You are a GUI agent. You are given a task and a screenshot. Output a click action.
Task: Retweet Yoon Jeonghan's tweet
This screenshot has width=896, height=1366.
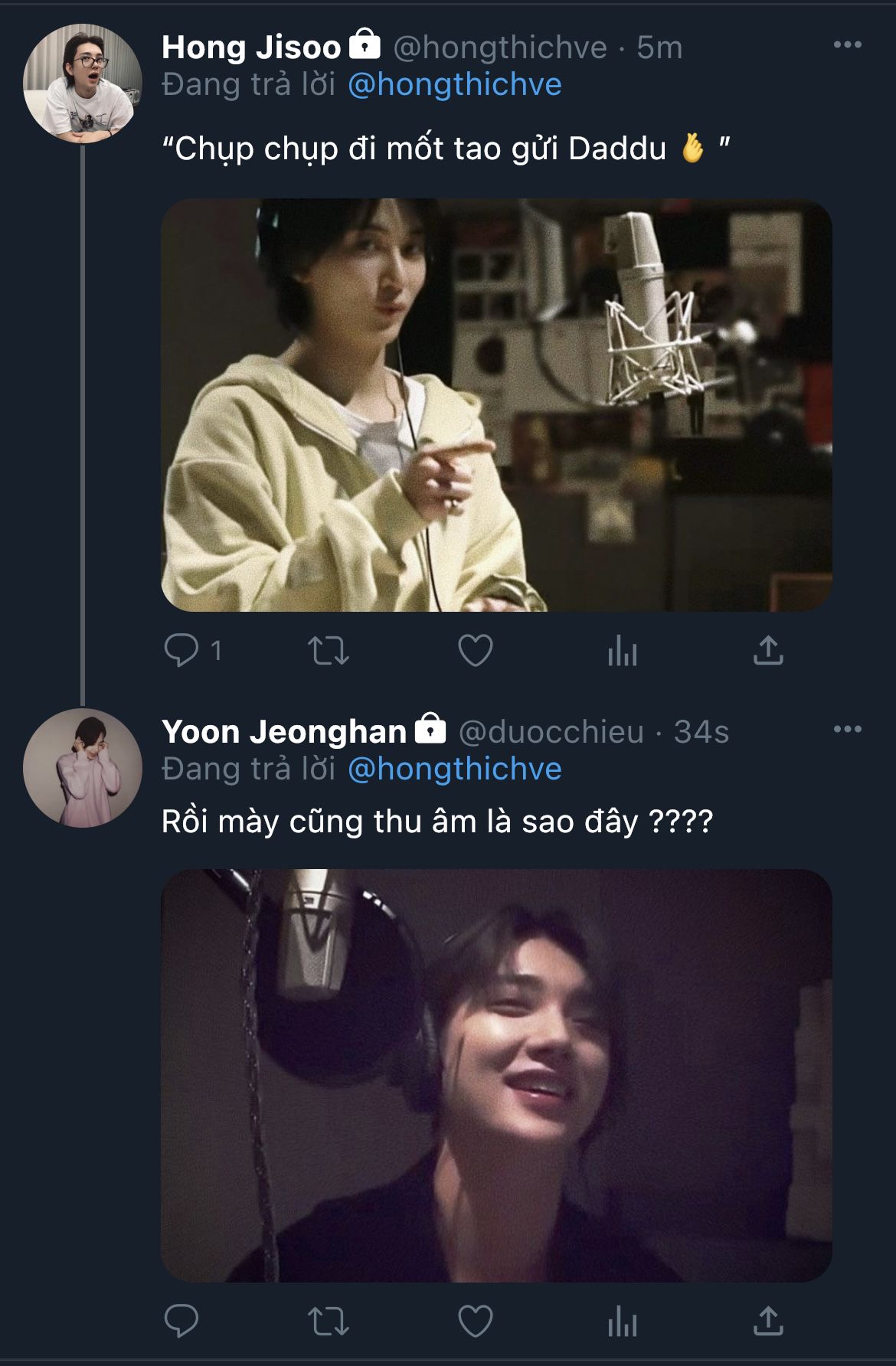click(x=328, y=1321)
